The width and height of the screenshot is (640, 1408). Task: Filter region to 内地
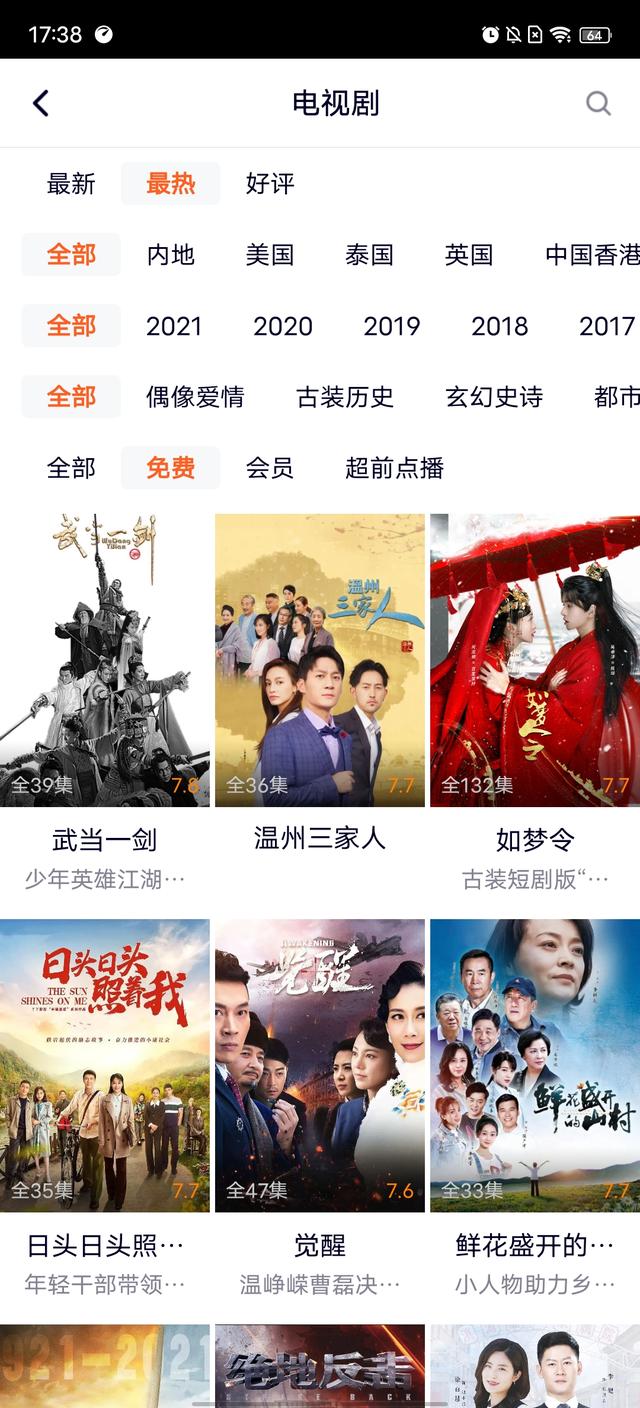[170, 255]
